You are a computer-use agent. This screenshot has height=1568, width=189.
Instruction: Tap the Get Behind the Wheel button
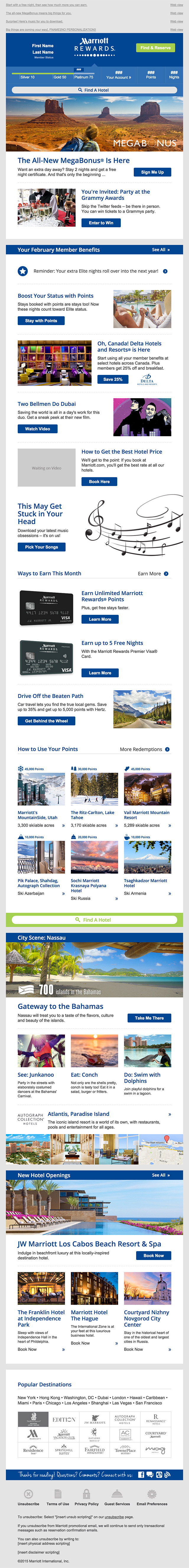[46, 721]
